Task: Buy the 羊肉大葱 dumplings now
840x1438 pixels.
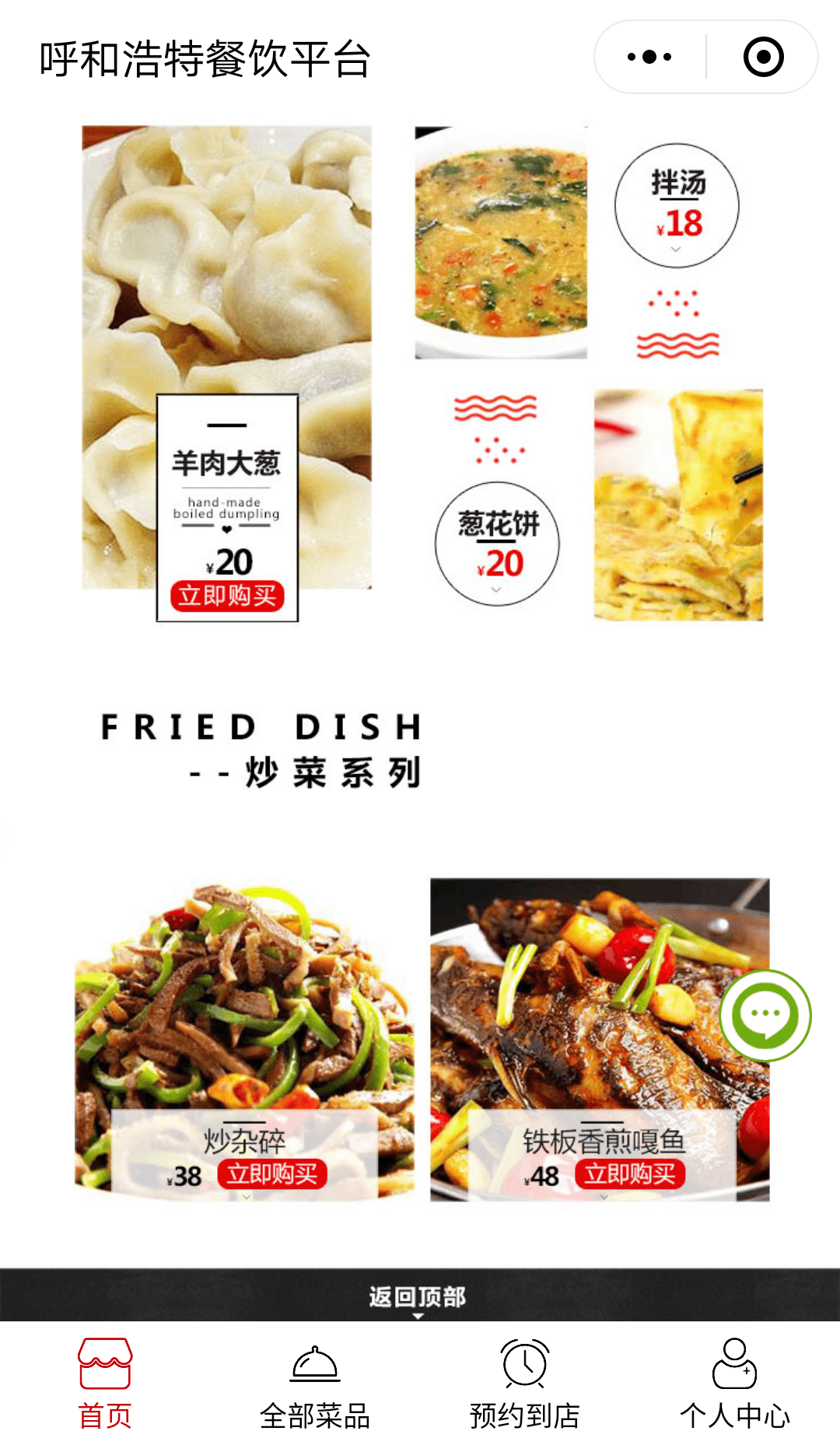Action: coord(227,596)
